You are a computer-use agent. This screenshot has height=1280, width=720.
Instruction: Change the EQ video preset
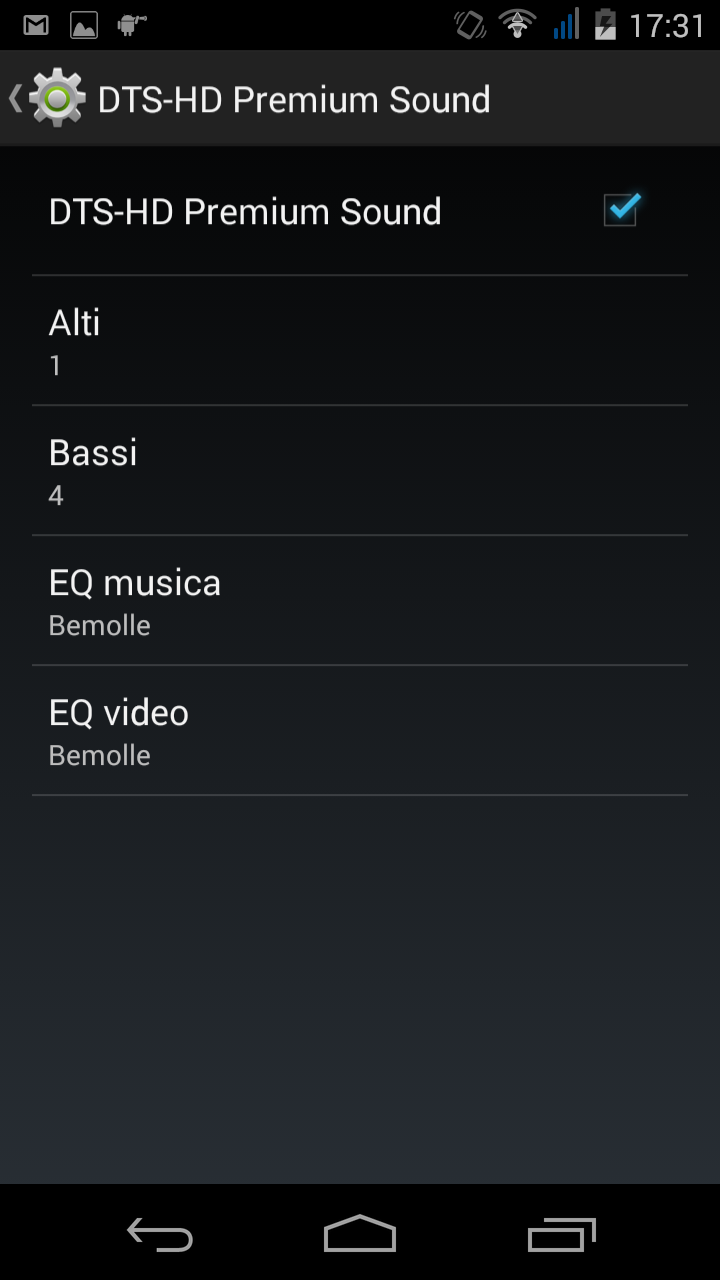[x=360, y=731]
